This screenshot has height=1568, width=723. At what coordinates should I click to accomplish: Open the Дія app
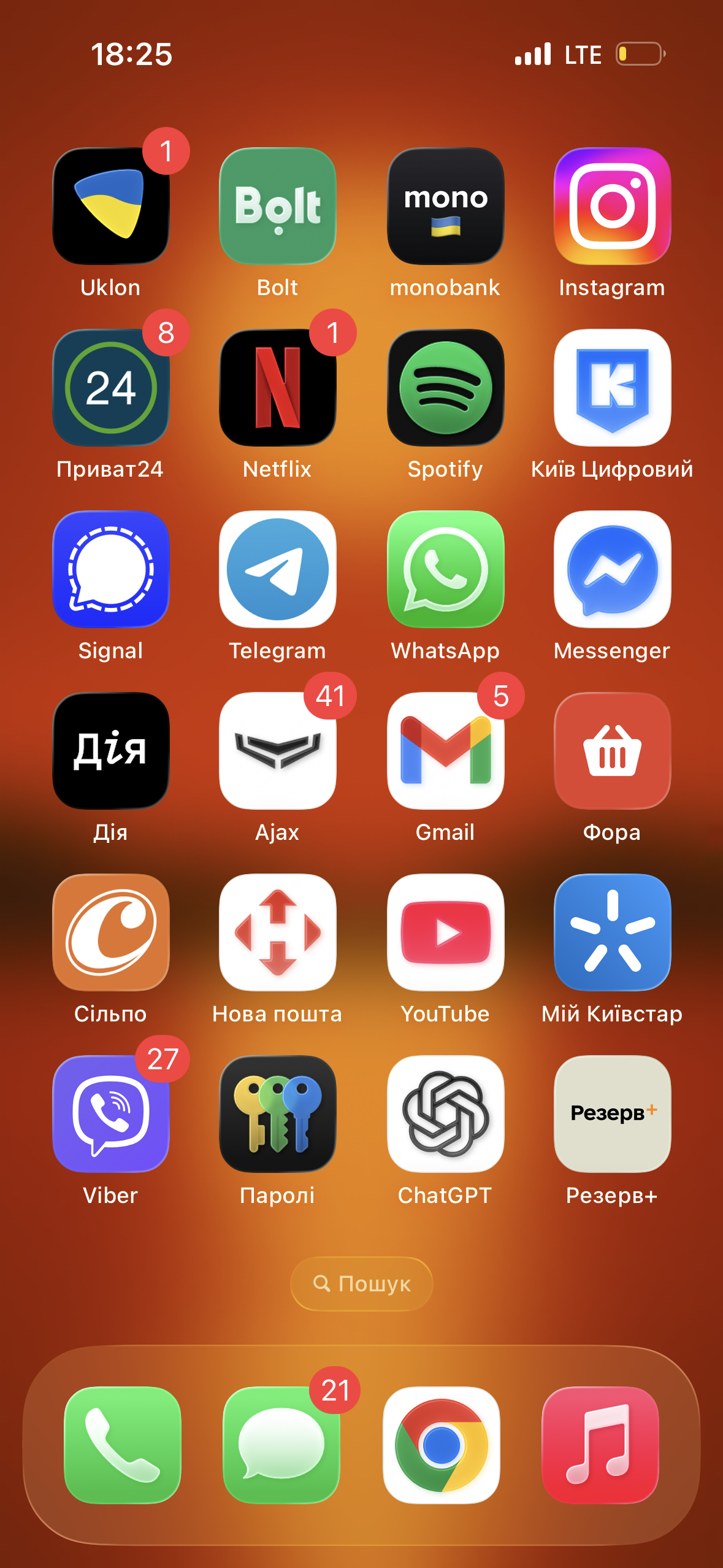click(111, 751)
